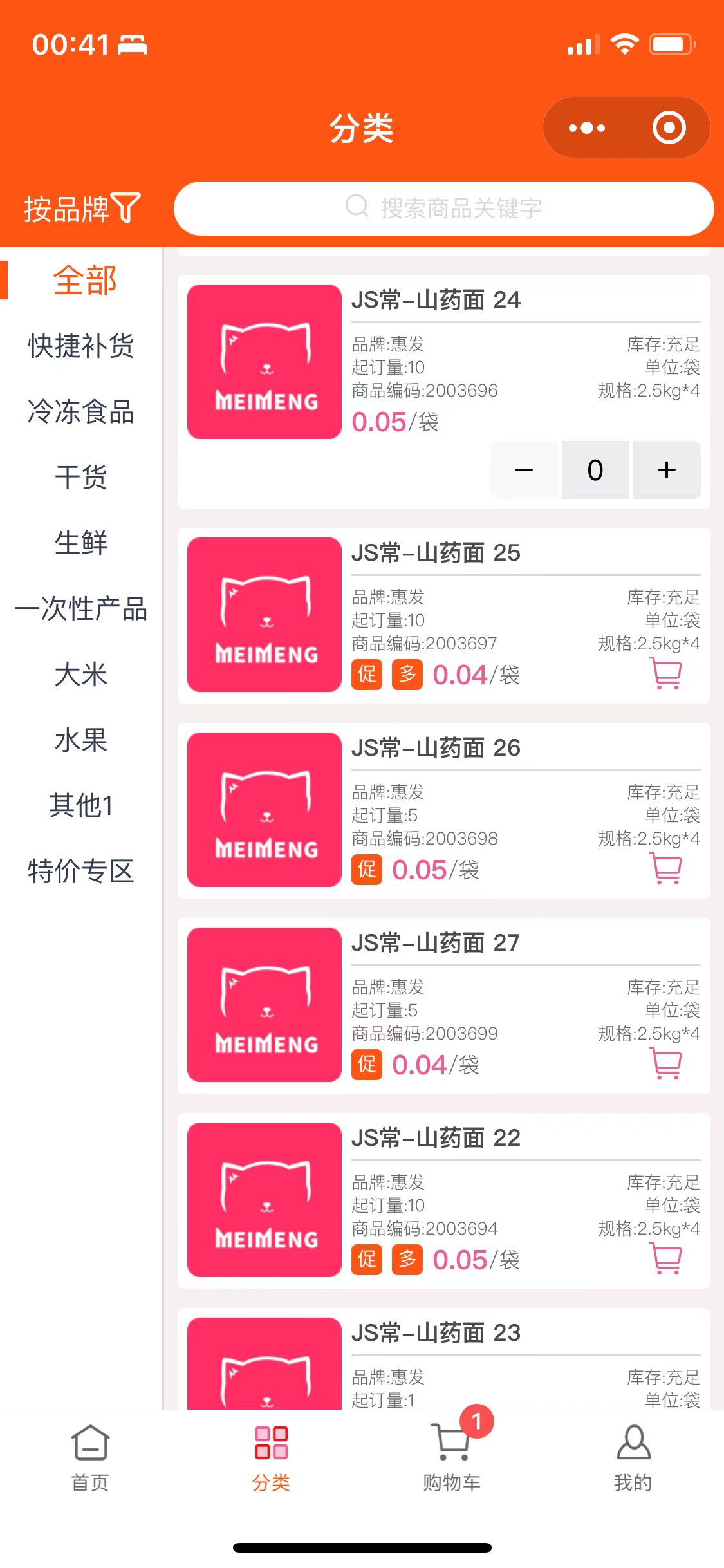View the 特价专区 category
The width and height of the screenshot is (724, 1568).
click(x=81, y=871)
